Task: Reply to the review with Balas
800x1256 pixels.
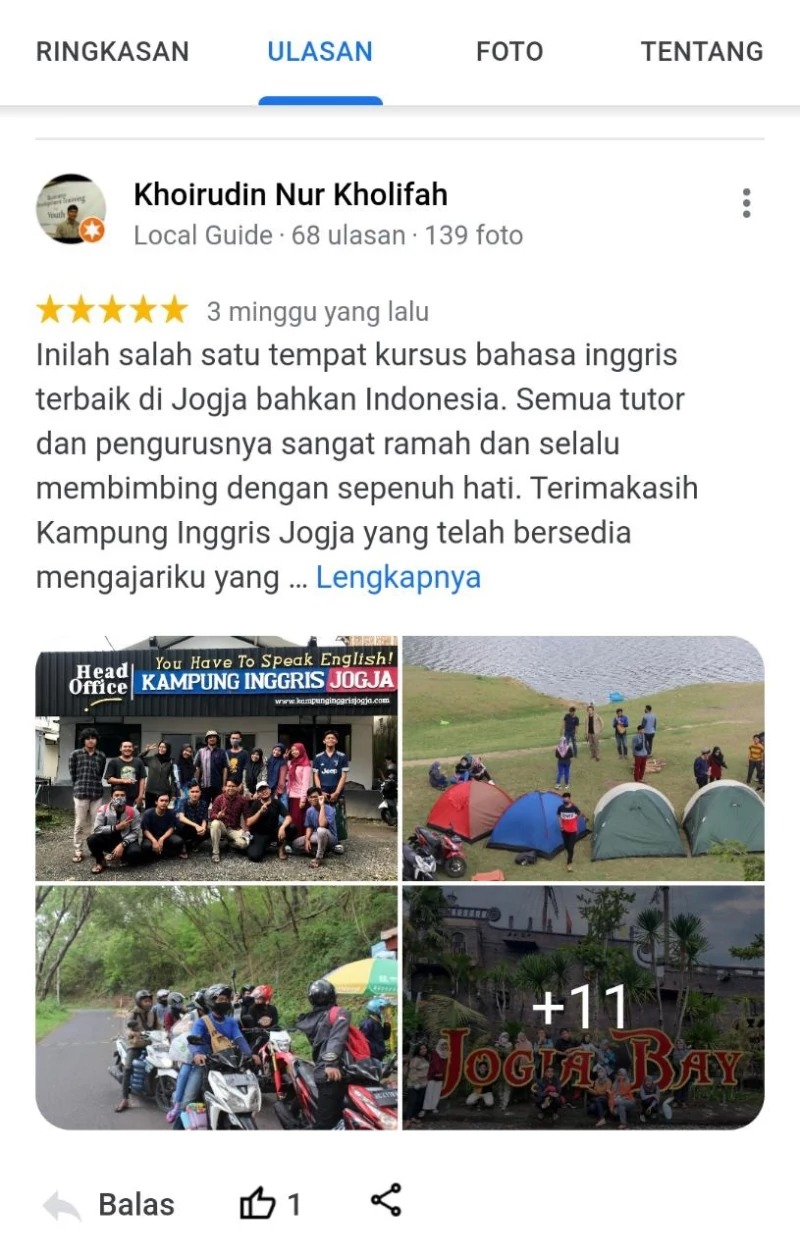Action: (110, 1205)
